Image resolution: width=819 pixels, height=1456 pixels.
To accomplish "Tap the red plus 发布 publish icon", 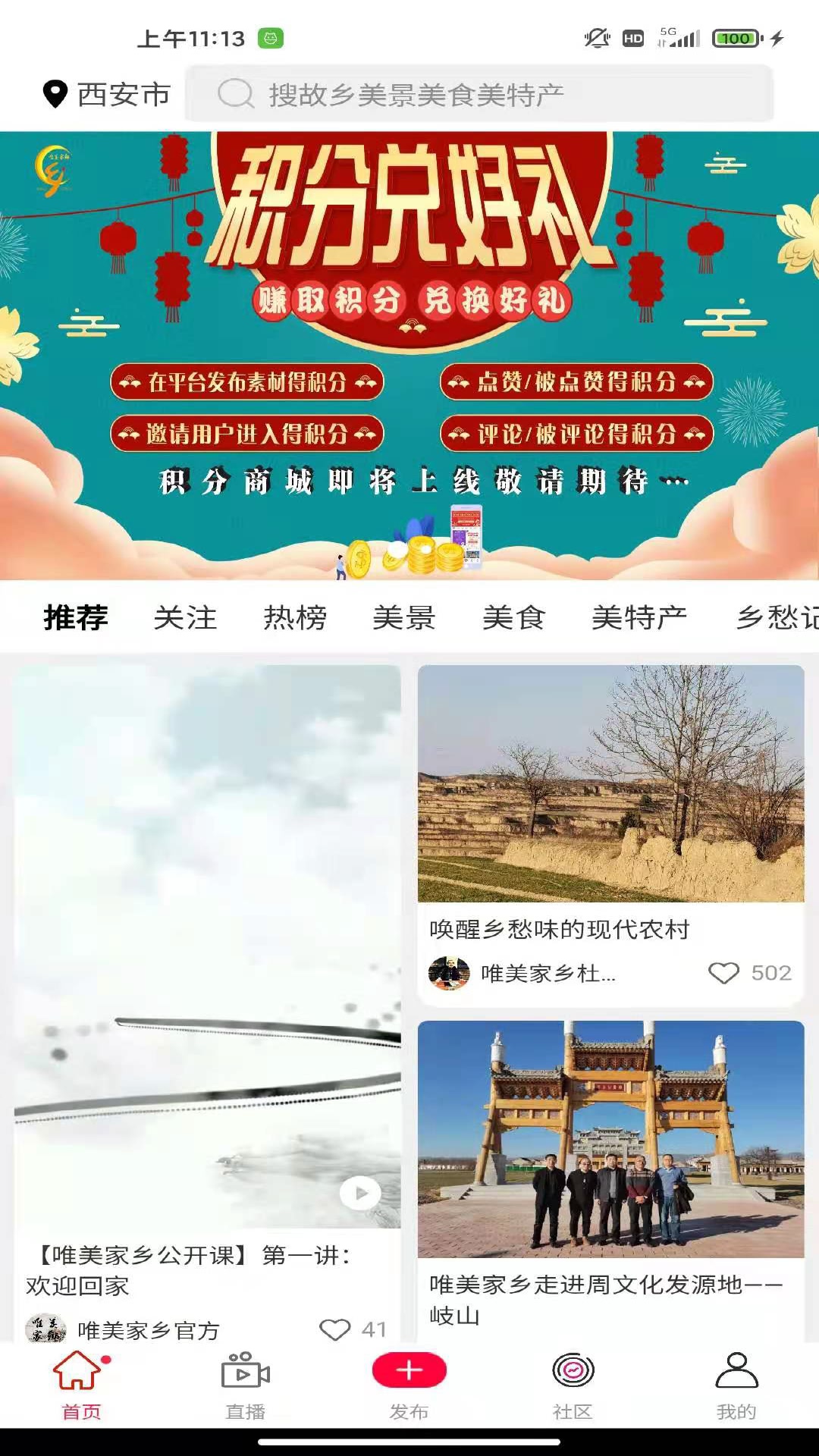I will pos(409,1371).
